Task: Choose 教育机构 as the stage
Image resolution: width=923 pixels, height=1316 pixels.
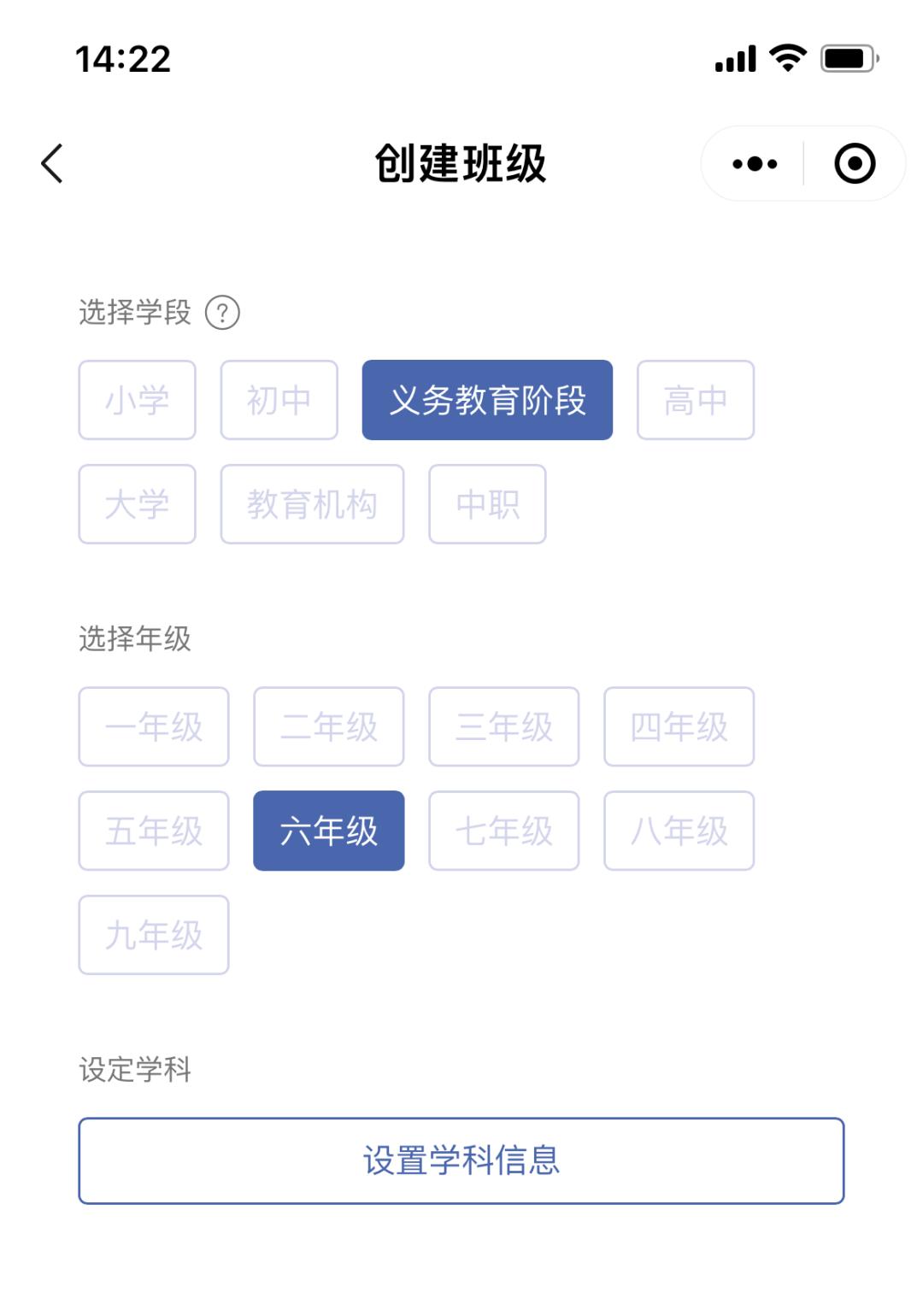Action: (311, 504)
